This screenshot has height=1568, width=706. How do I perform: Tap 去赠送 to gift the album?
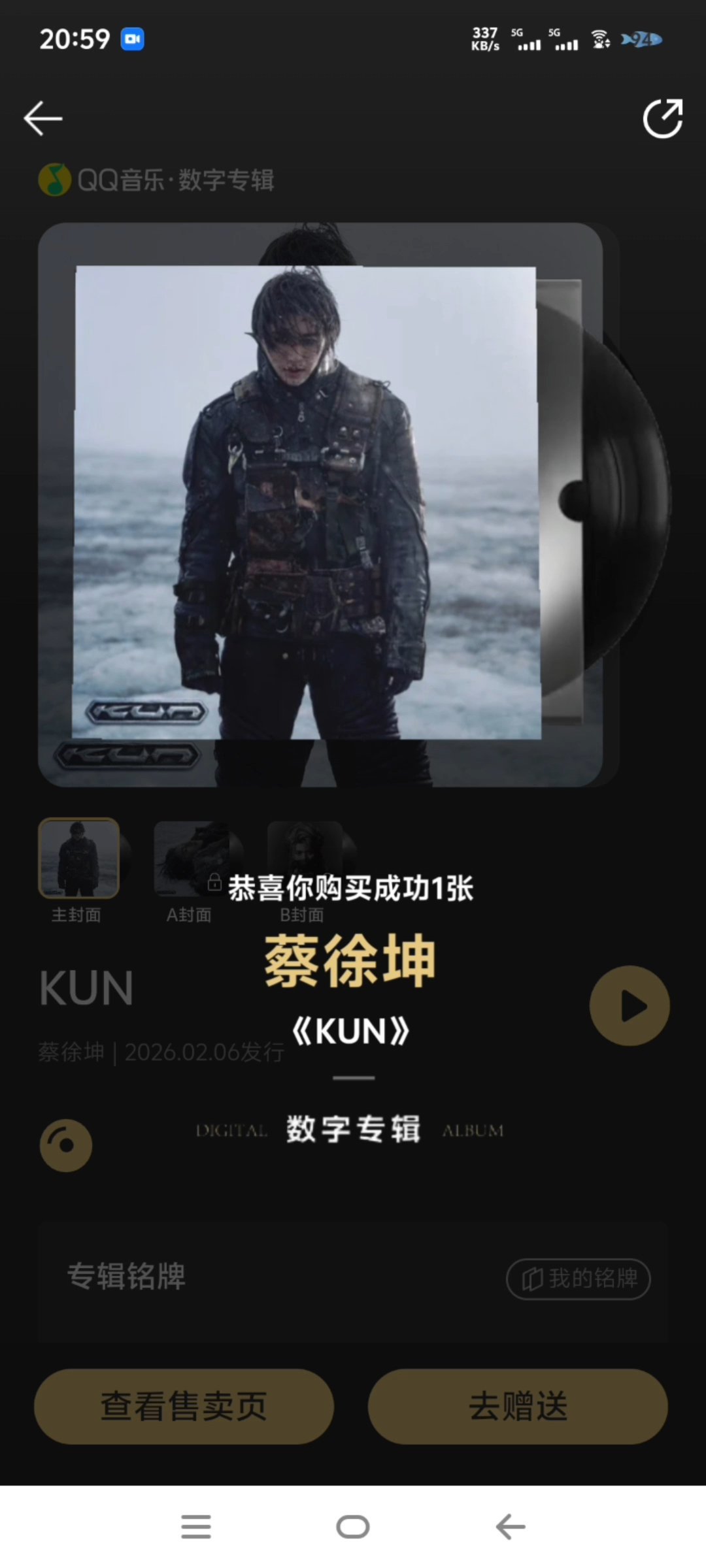[518, 1406]
